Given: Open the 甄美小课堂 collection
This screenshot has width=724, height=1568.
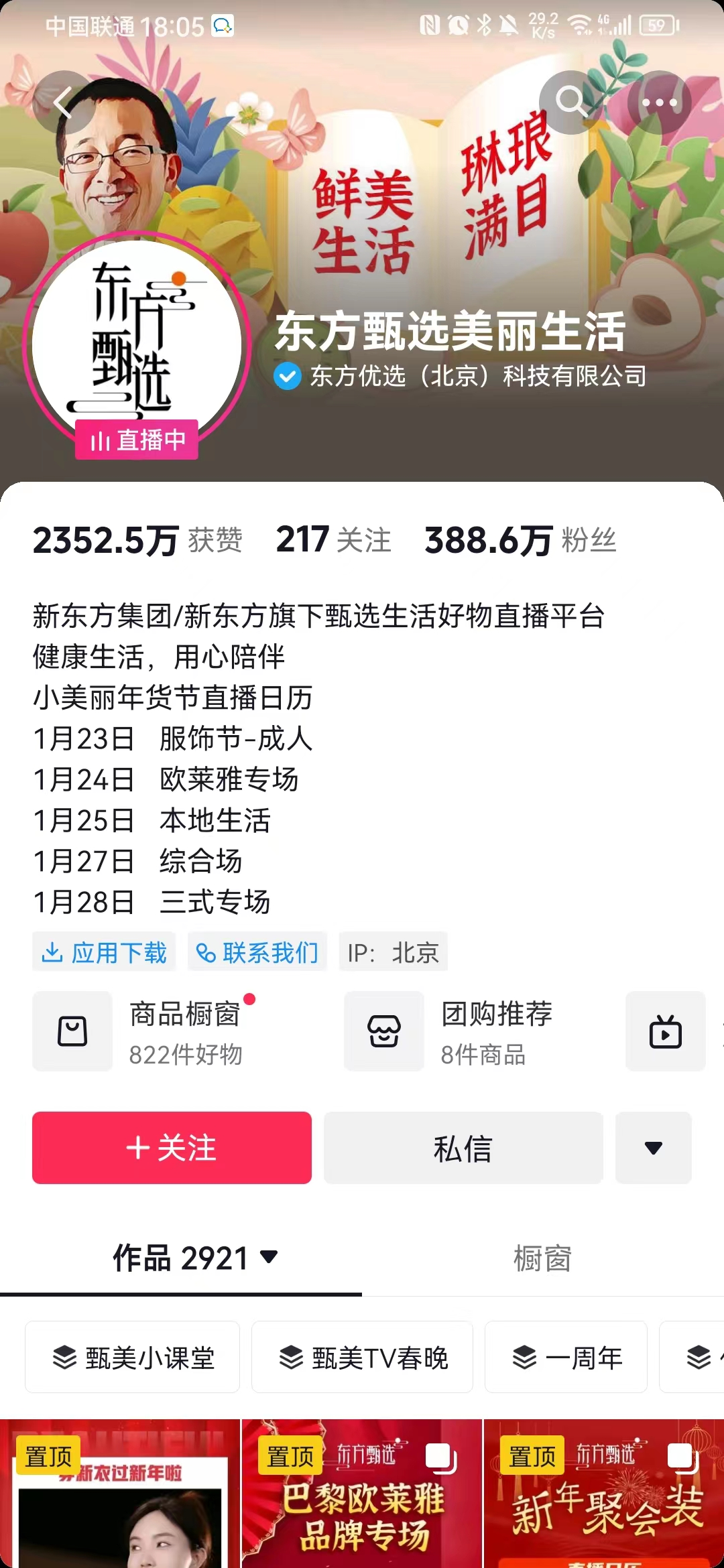Looking at the screenshot, I should [133, 1358].
